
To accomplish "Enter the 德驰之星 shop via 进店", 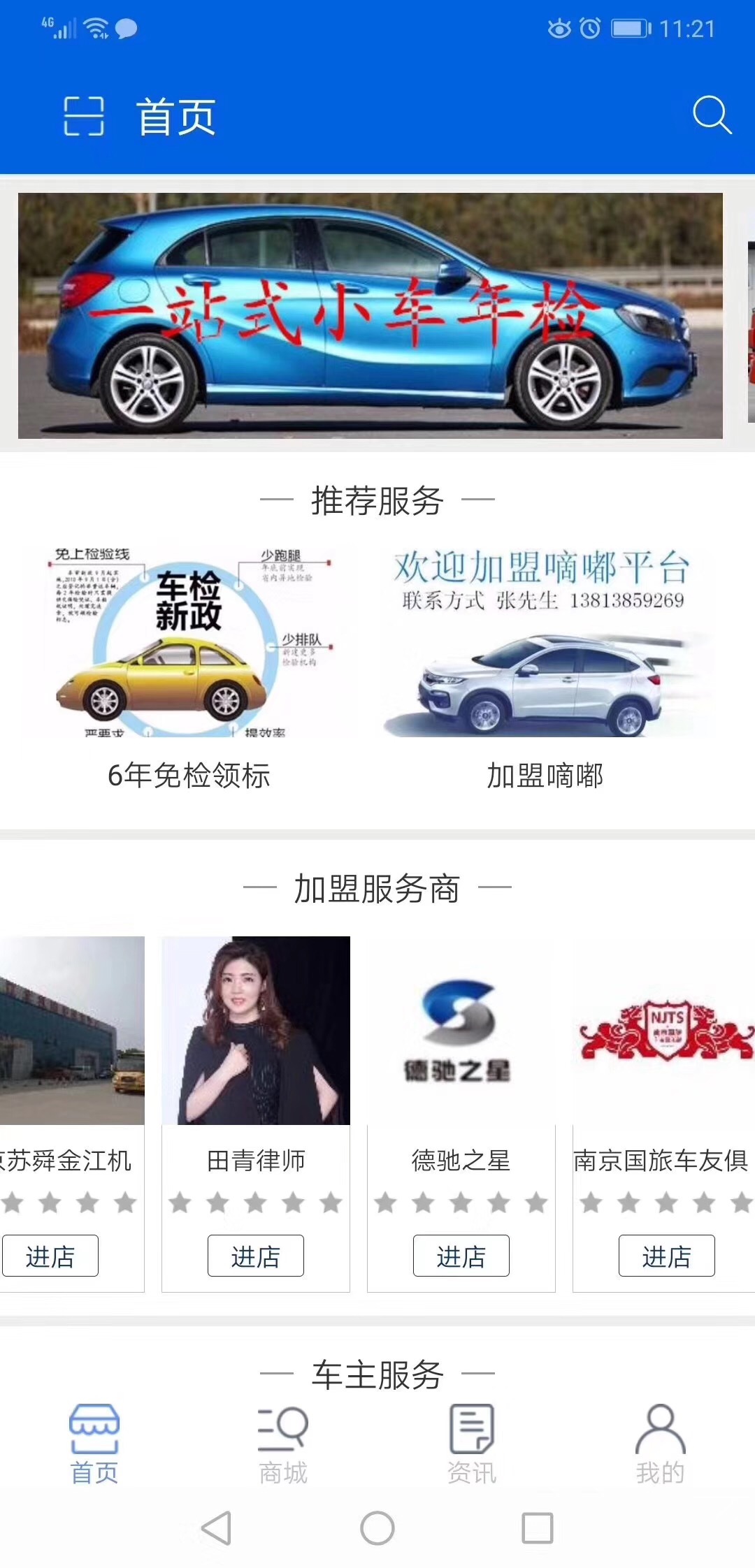I will click(x=461, y=1256).
